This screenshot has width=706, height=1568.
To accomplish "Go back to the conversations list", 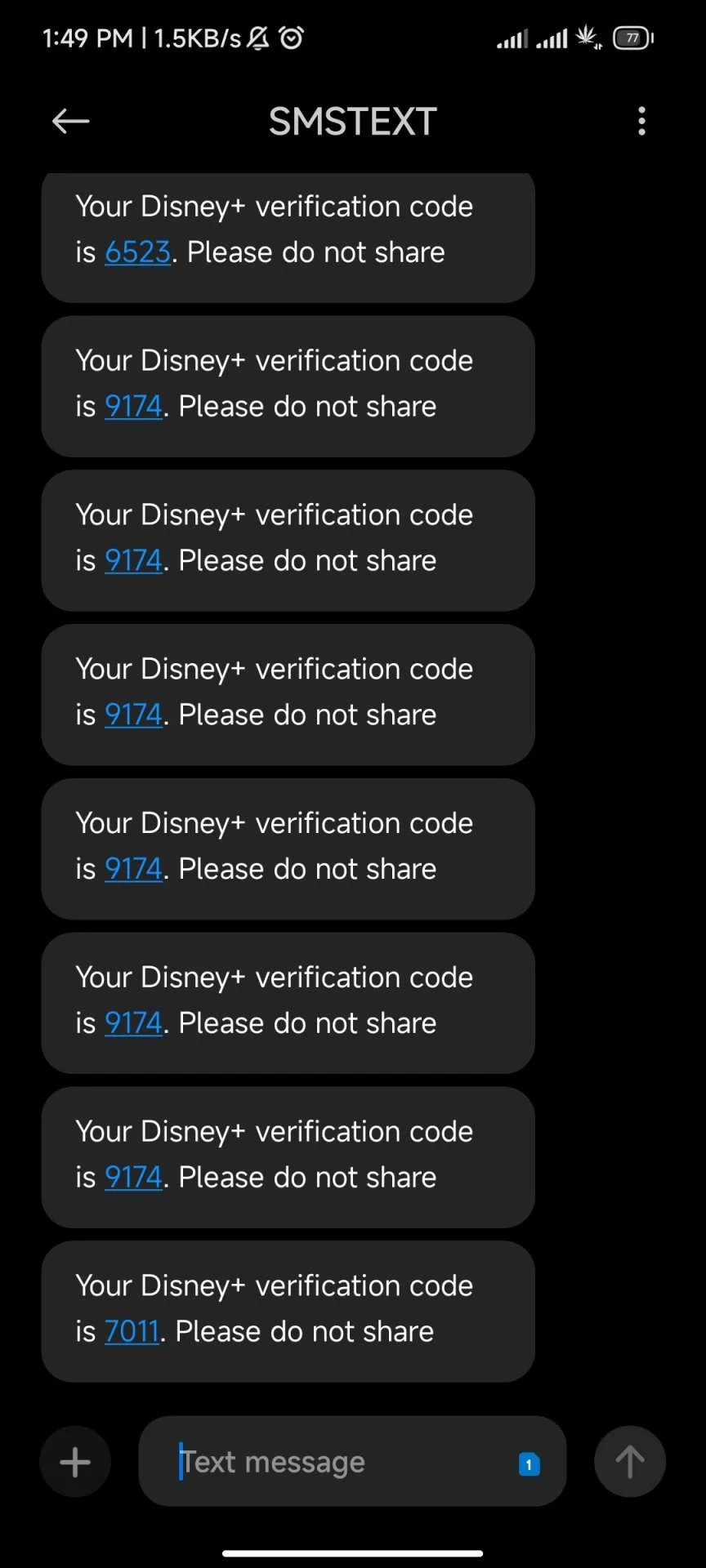I will (x=70, y=122).
